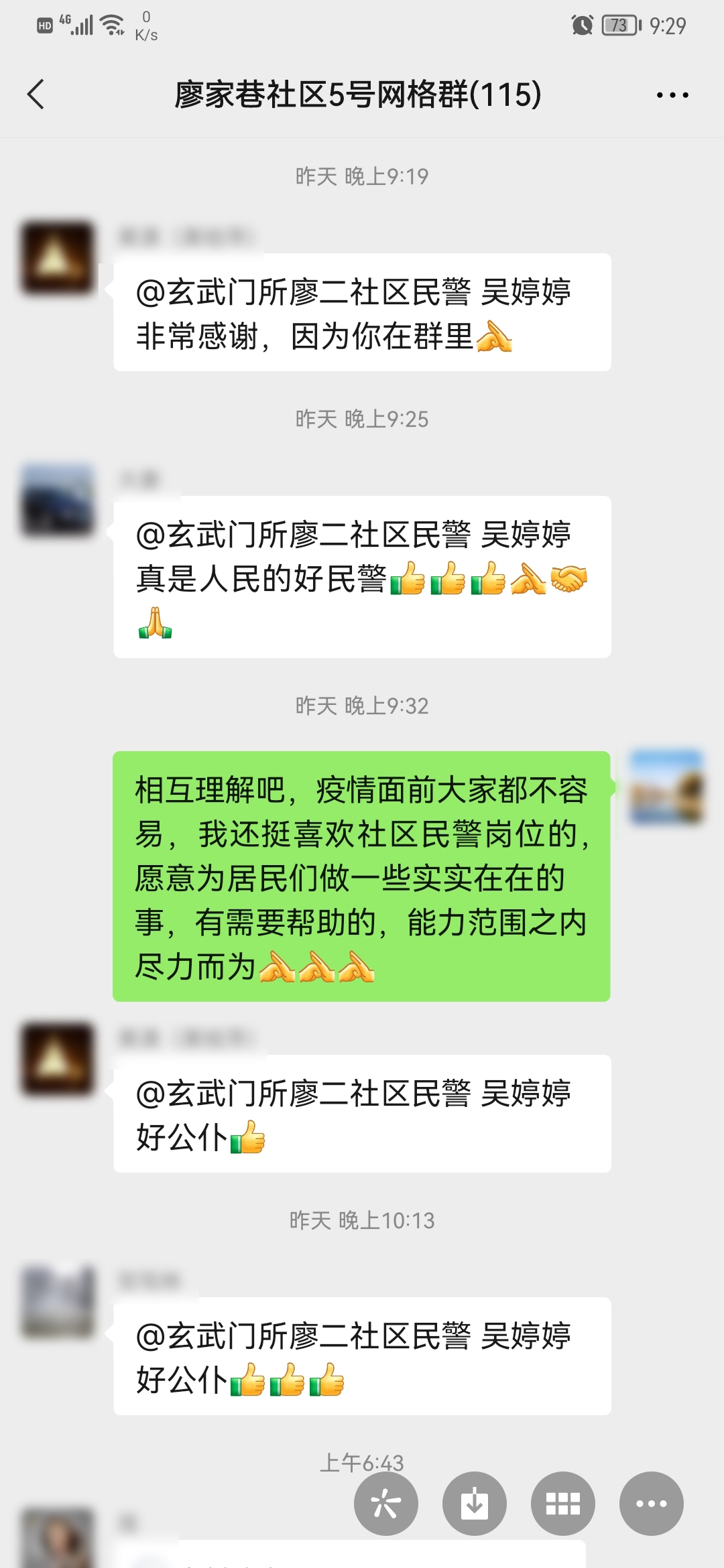Open profile of sender praising 人民的好民警
This screenshot has height=1568, width=724.
[x=58, y=501]
